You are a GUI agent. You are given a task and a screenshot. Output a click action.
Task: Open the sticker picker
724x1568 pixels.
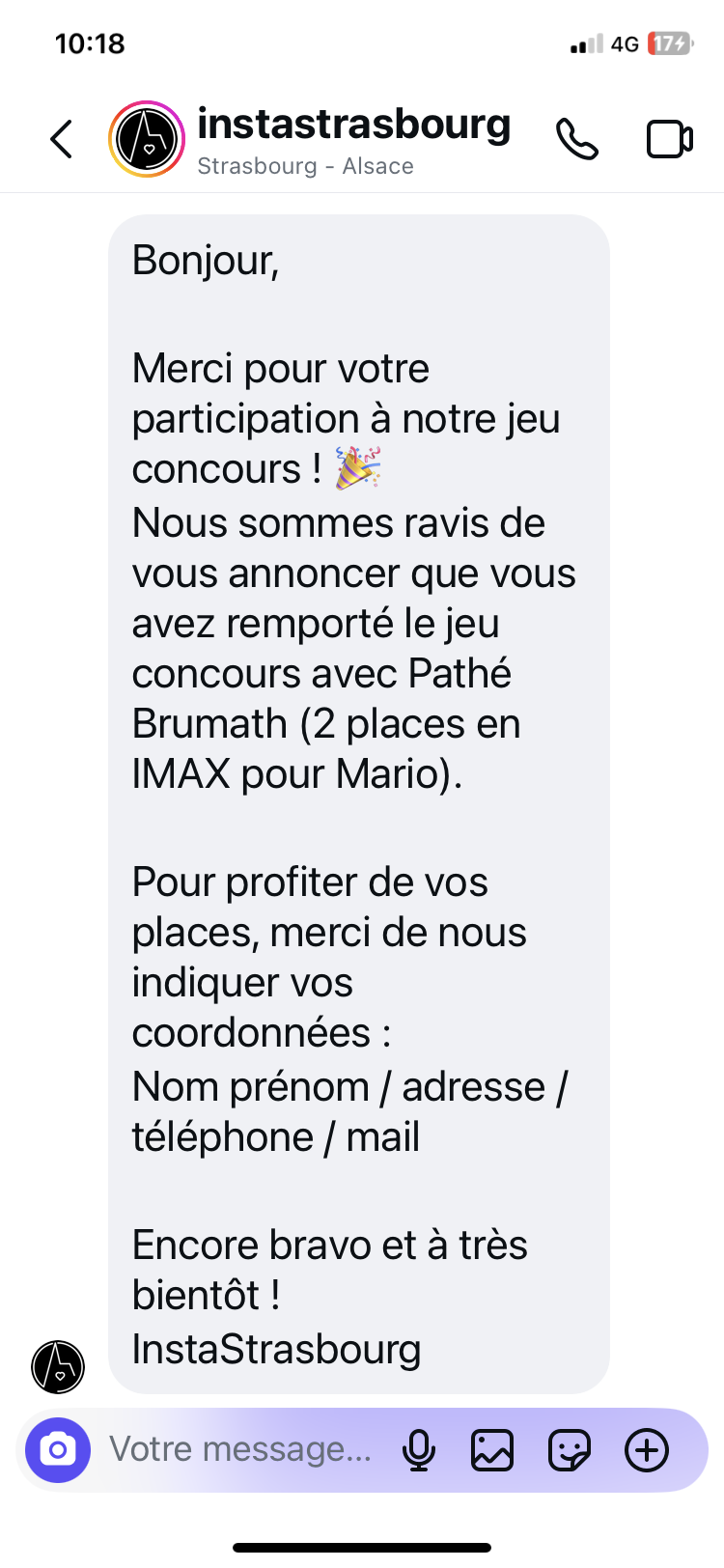tap(569, 1449)
